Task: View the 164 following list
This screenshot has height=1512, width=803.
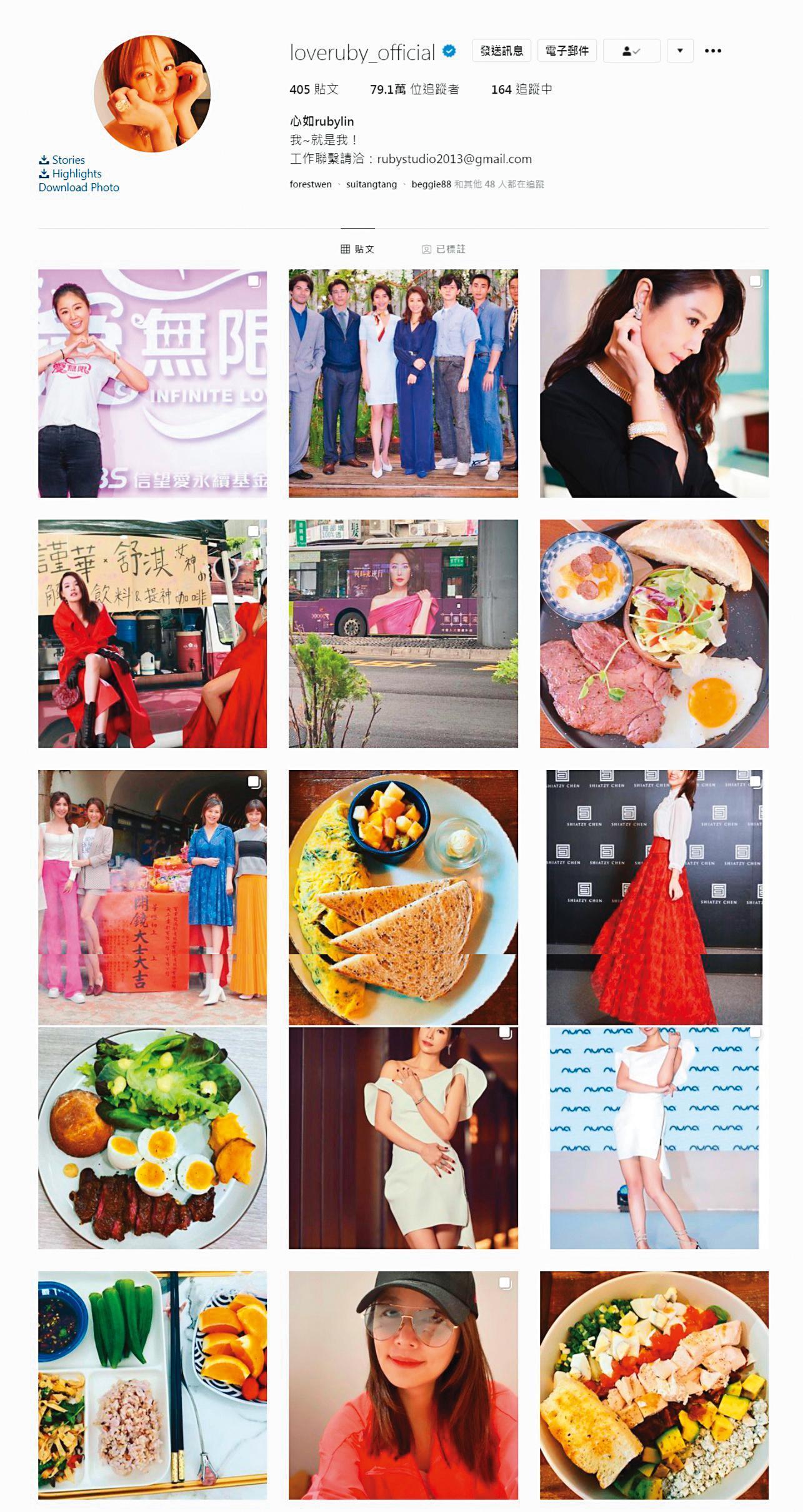Action: (522, 89)
